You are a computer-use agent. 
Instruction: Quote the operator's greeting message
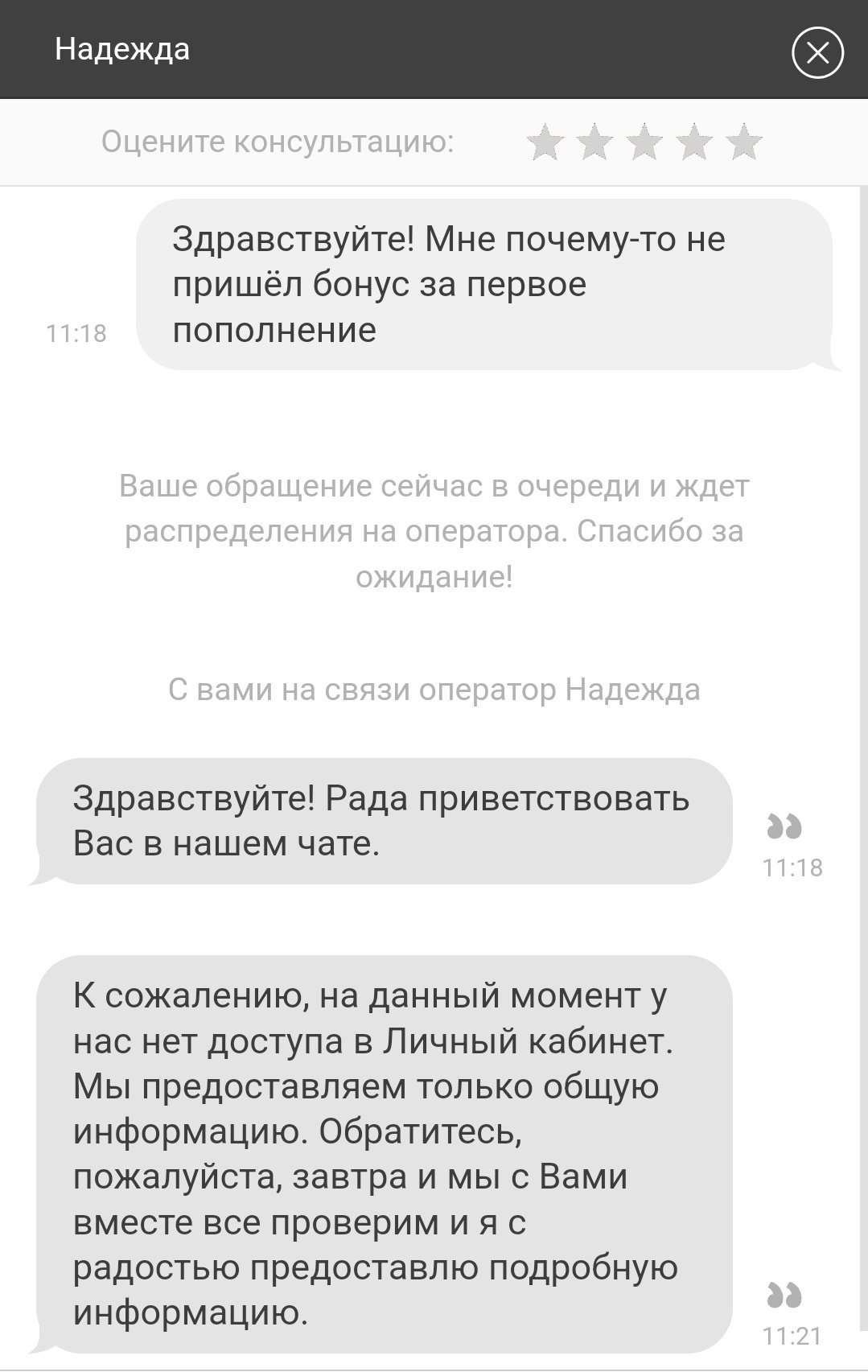click(784, 826)
